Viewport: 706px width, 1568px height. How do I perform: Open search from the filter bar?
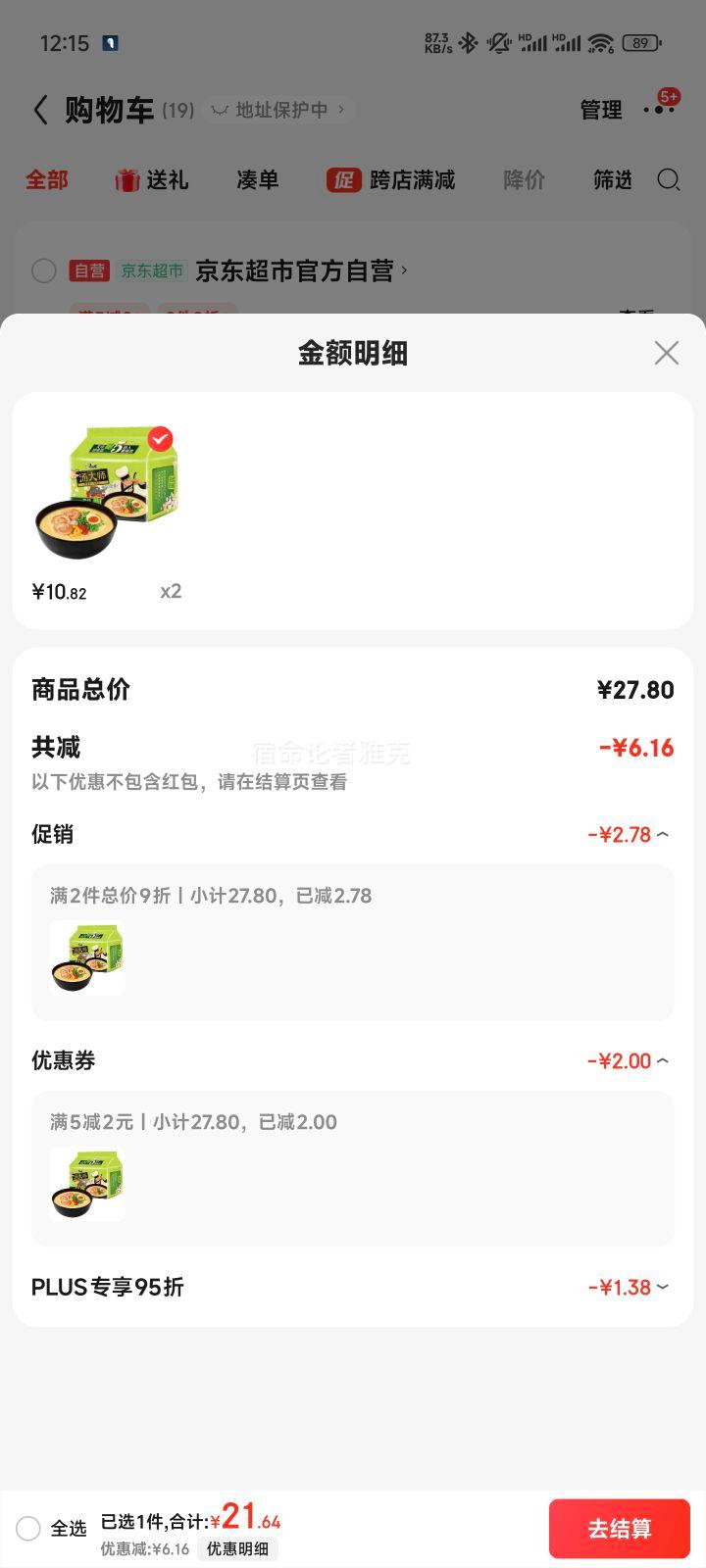click(x=669, y=180)
